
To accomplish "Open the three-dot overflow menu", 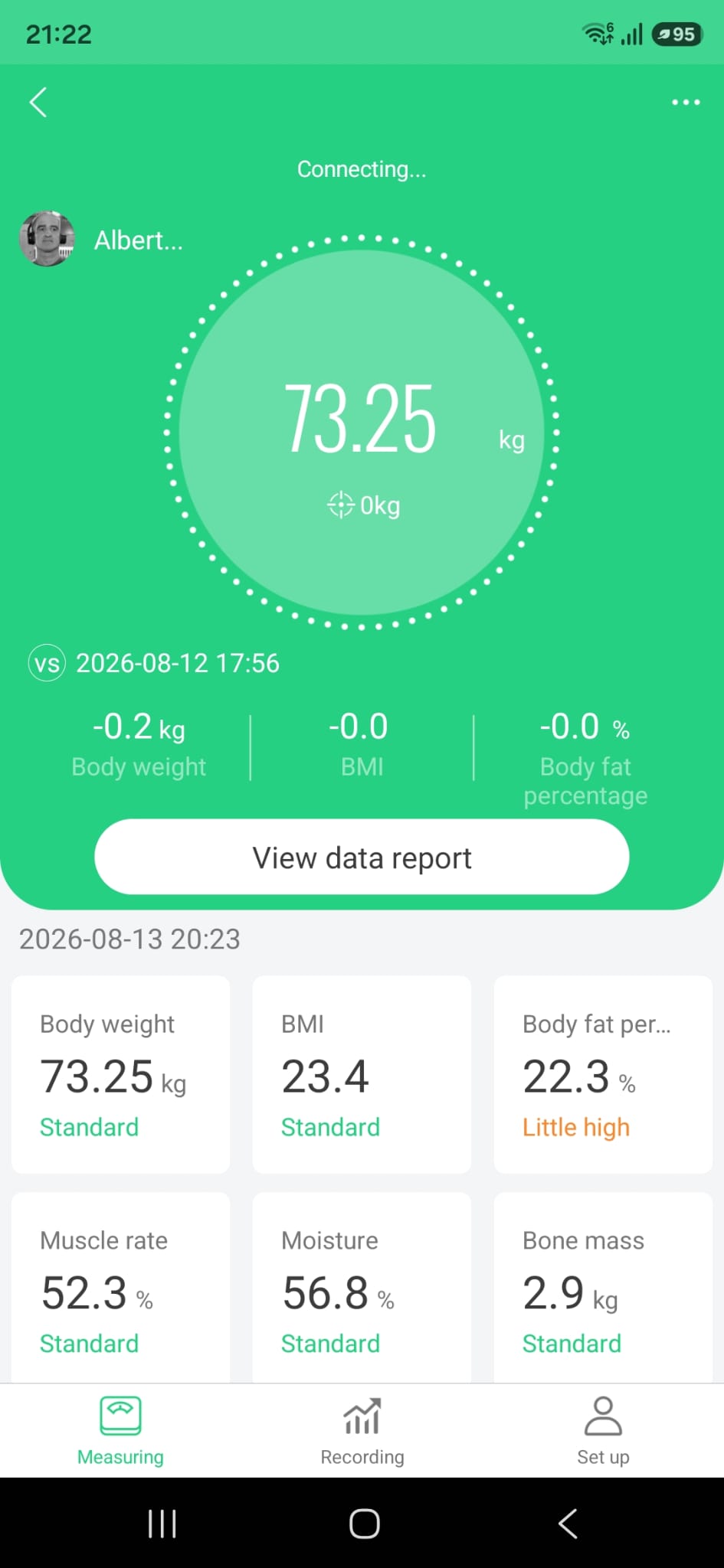I will tap(686, 102).
